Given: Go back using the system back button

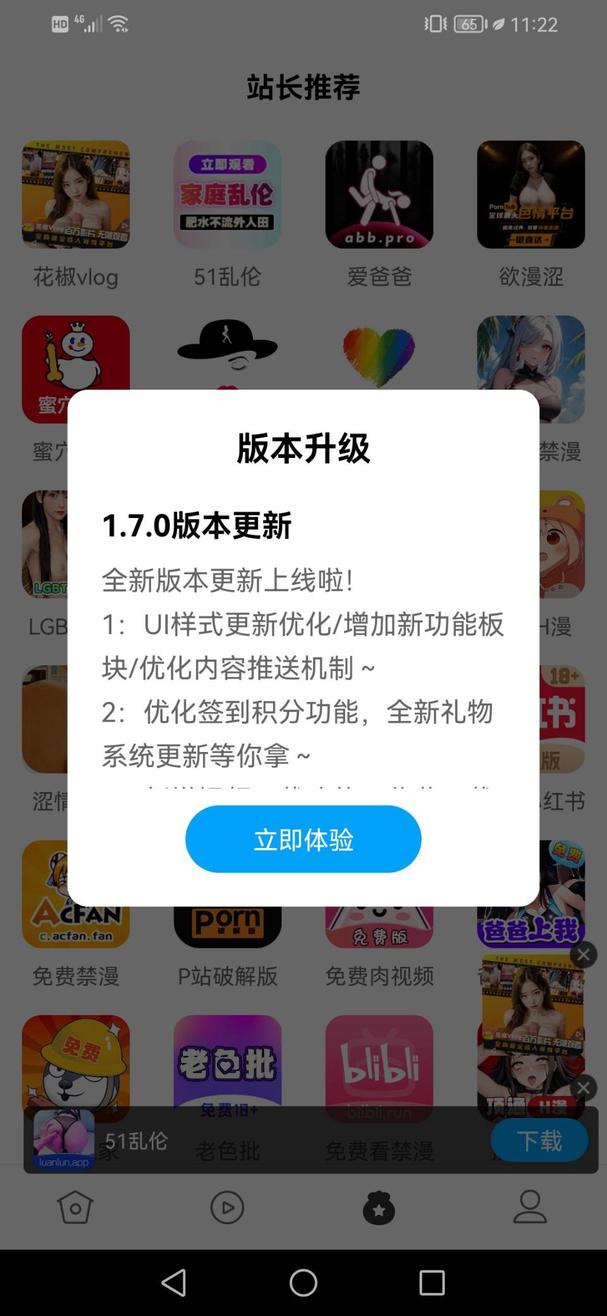Looking at the screenshot, I should [174, 1282].
